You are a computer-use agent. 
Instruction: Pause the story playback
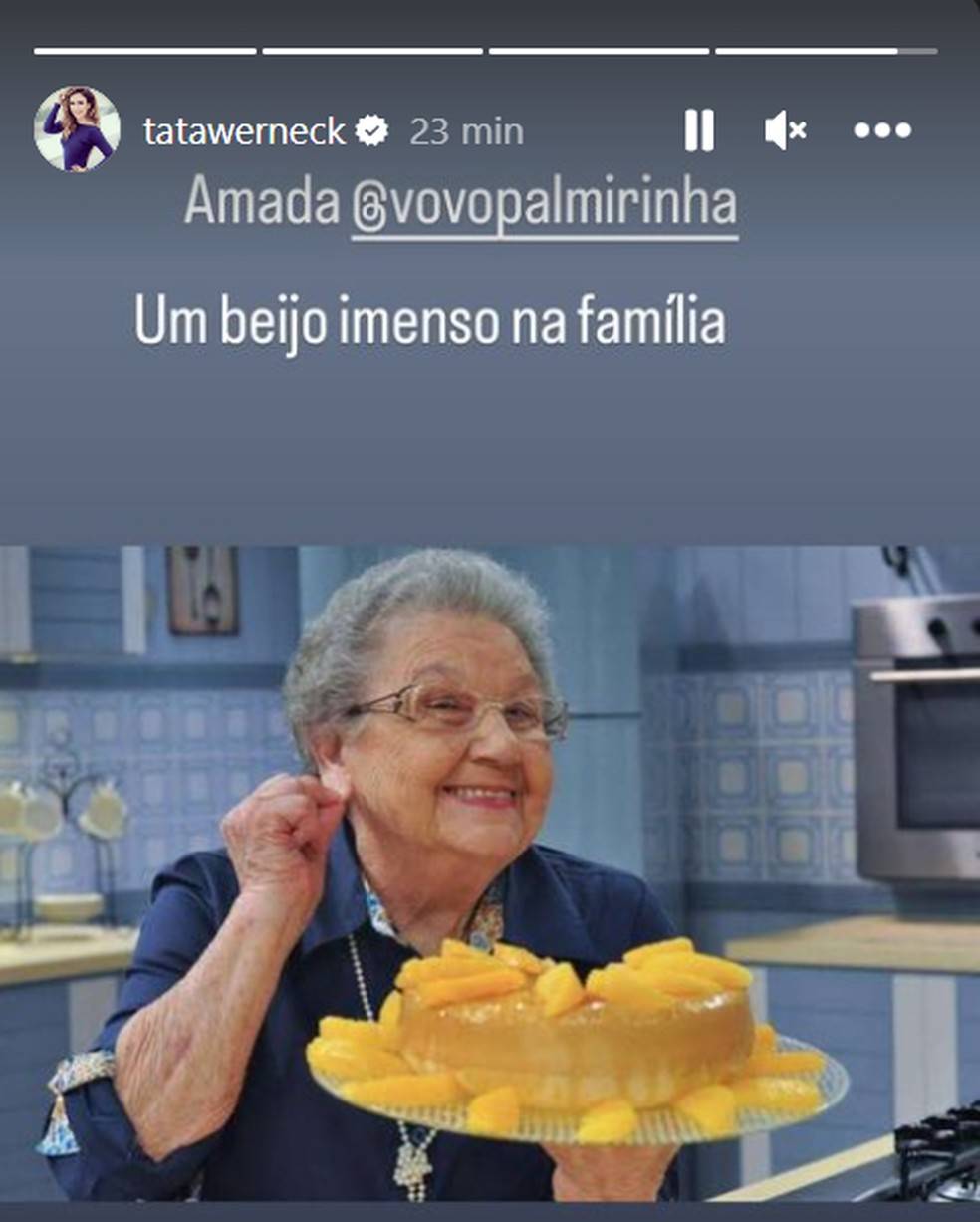pyautogui.click(x=699, y=130)
